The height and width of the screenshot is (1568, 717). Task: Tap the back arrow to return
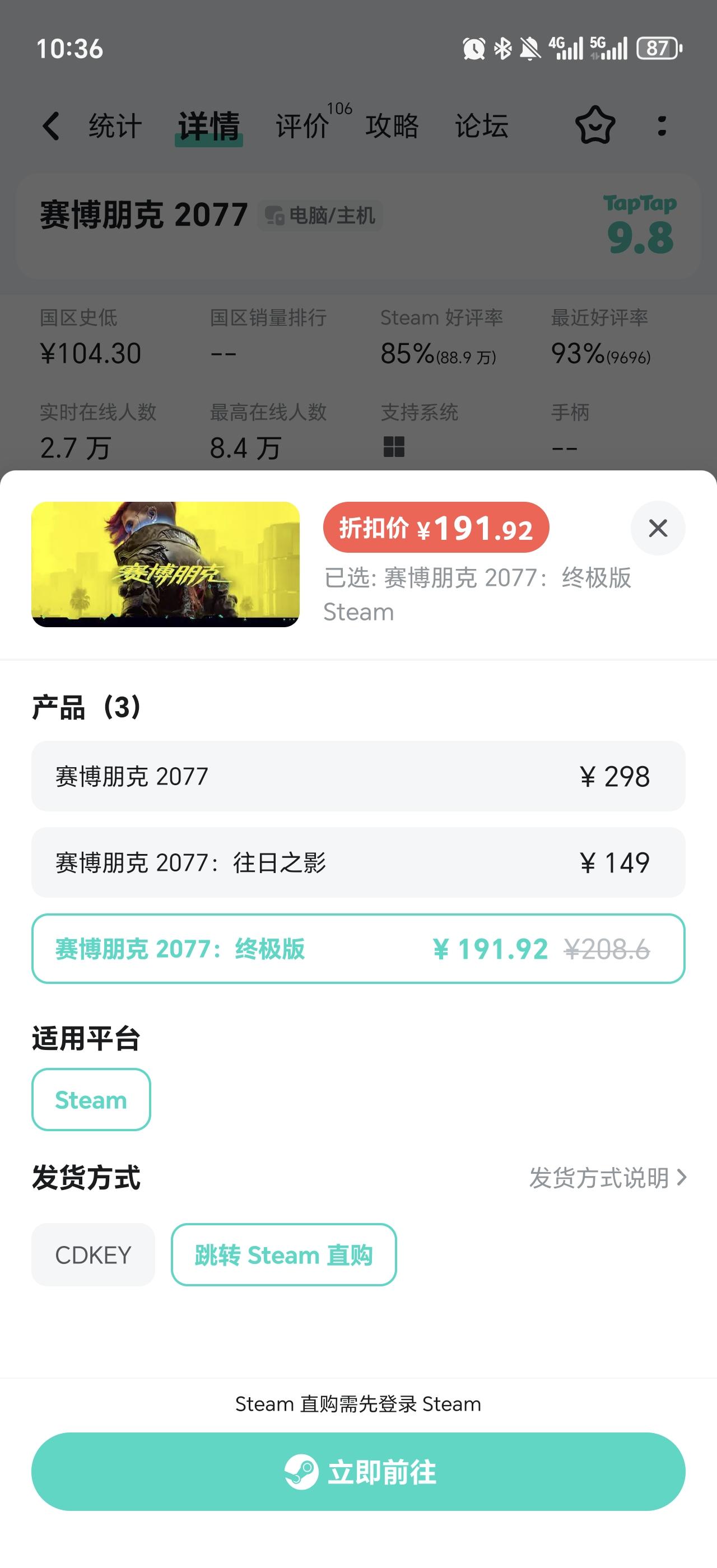click(51, 126)
